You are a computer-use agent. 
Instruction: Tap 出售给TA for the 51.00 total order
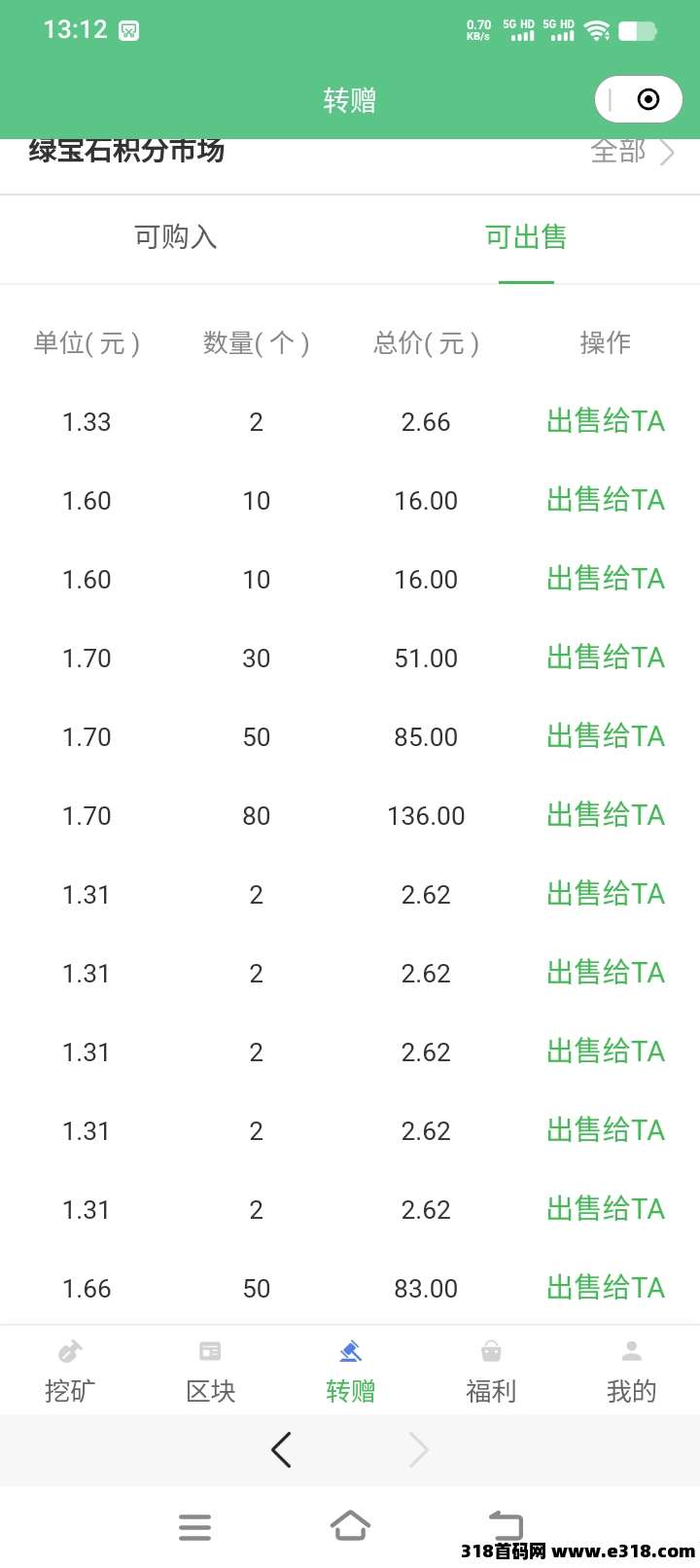(x=606, y=658)
